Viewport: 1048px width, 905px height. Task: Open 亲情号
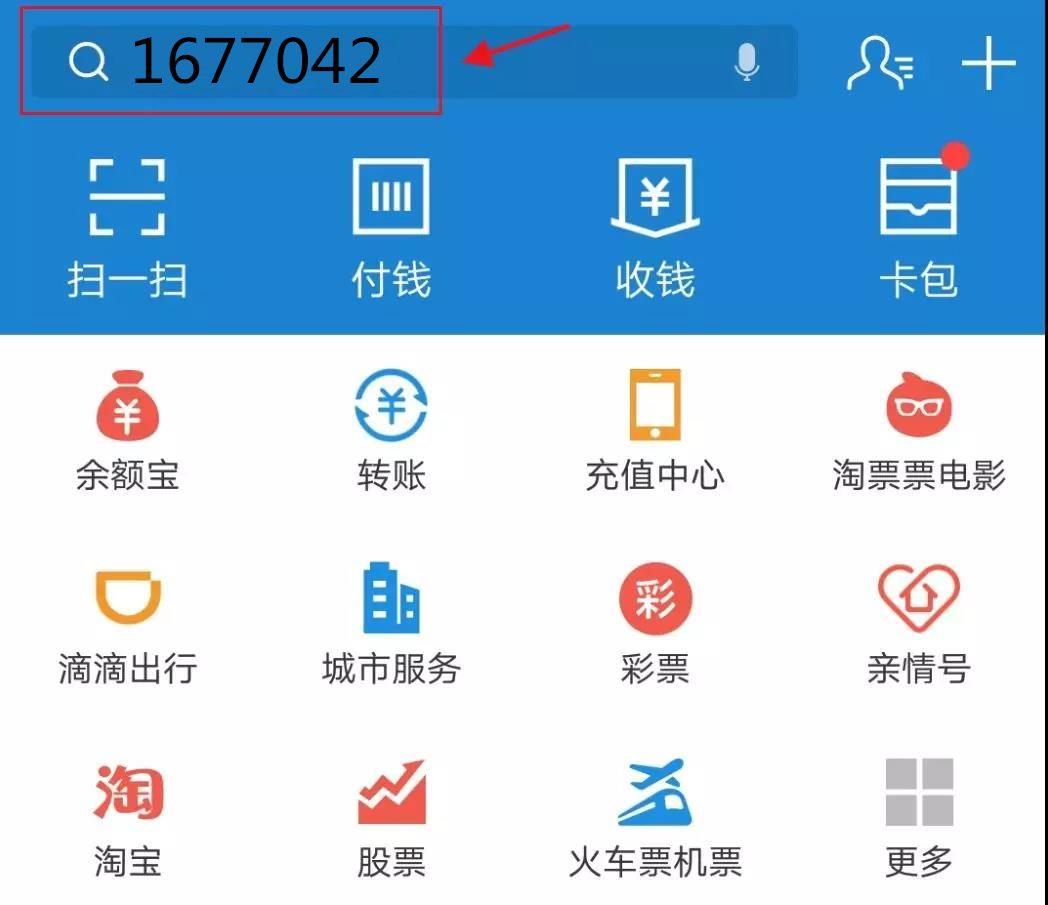click(x=918, y=622)
